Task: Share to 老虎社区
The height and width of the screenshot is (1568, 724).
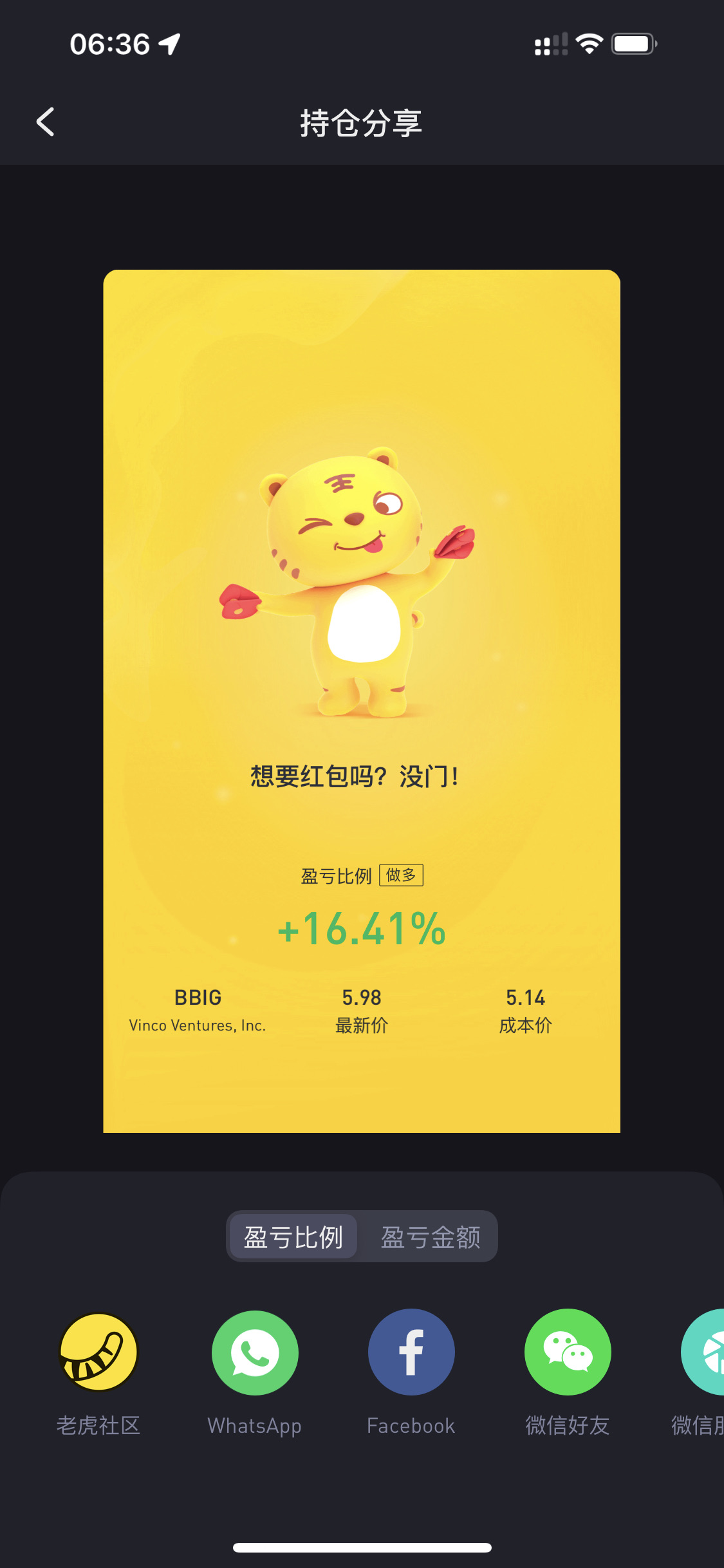Action: tap(98, 1352)
